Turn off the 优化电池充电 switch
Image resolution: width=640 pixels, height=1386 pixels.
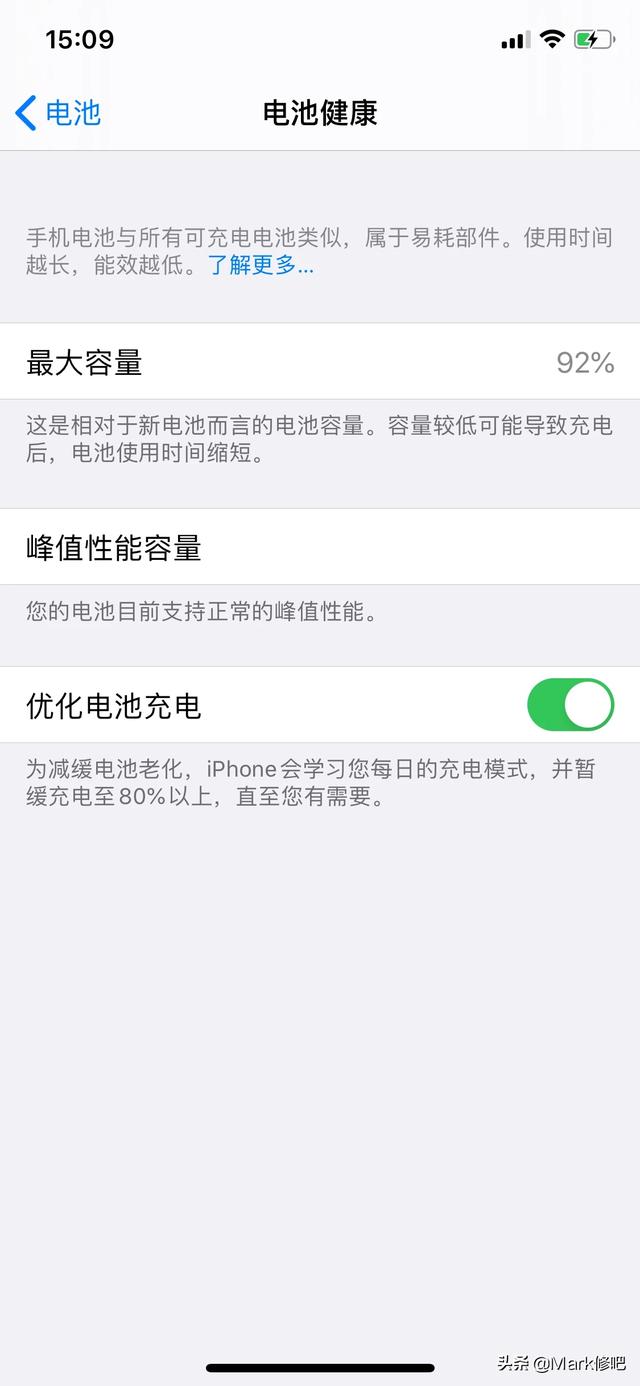tap(570, 705)
